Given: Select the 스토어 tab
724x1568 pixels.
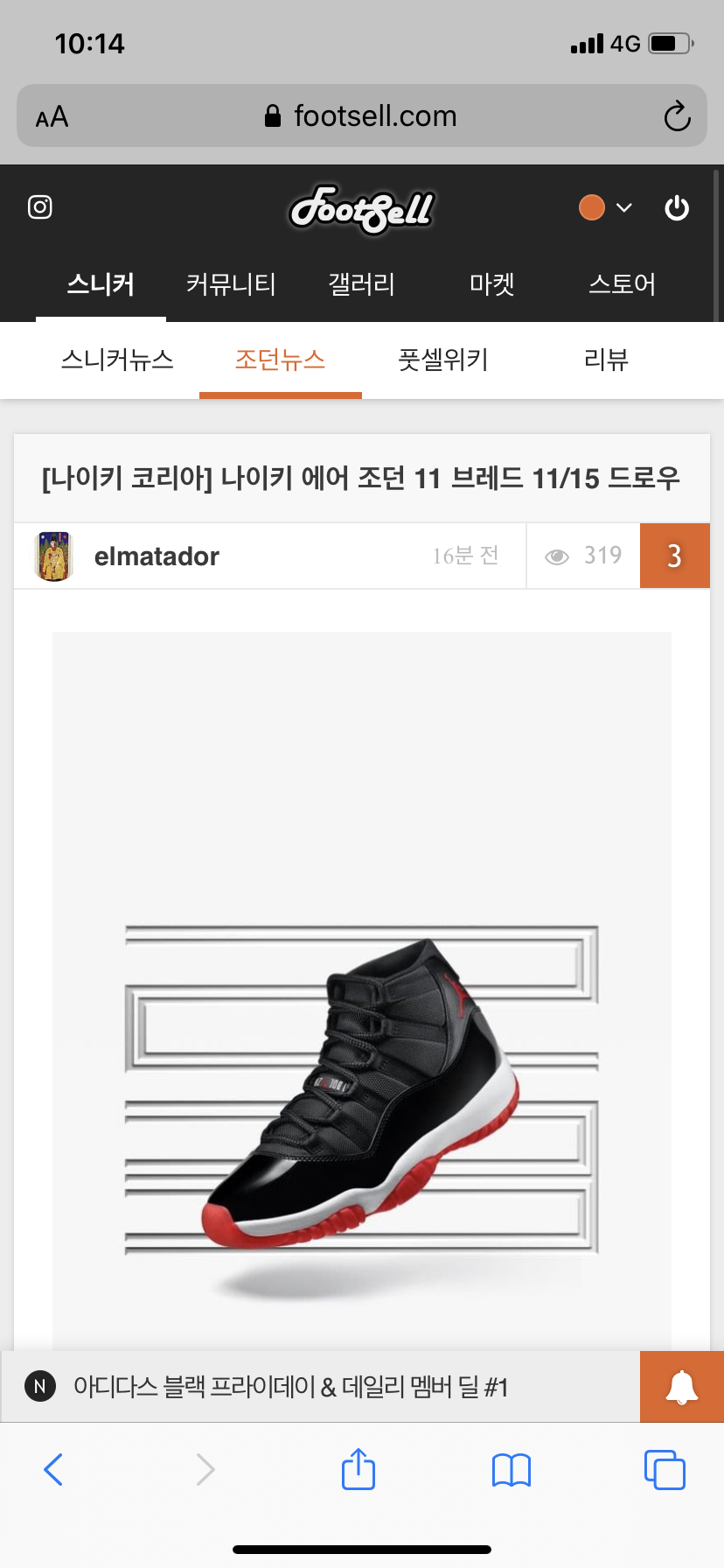Looking at the screenshot, I should tap(622, 284).
